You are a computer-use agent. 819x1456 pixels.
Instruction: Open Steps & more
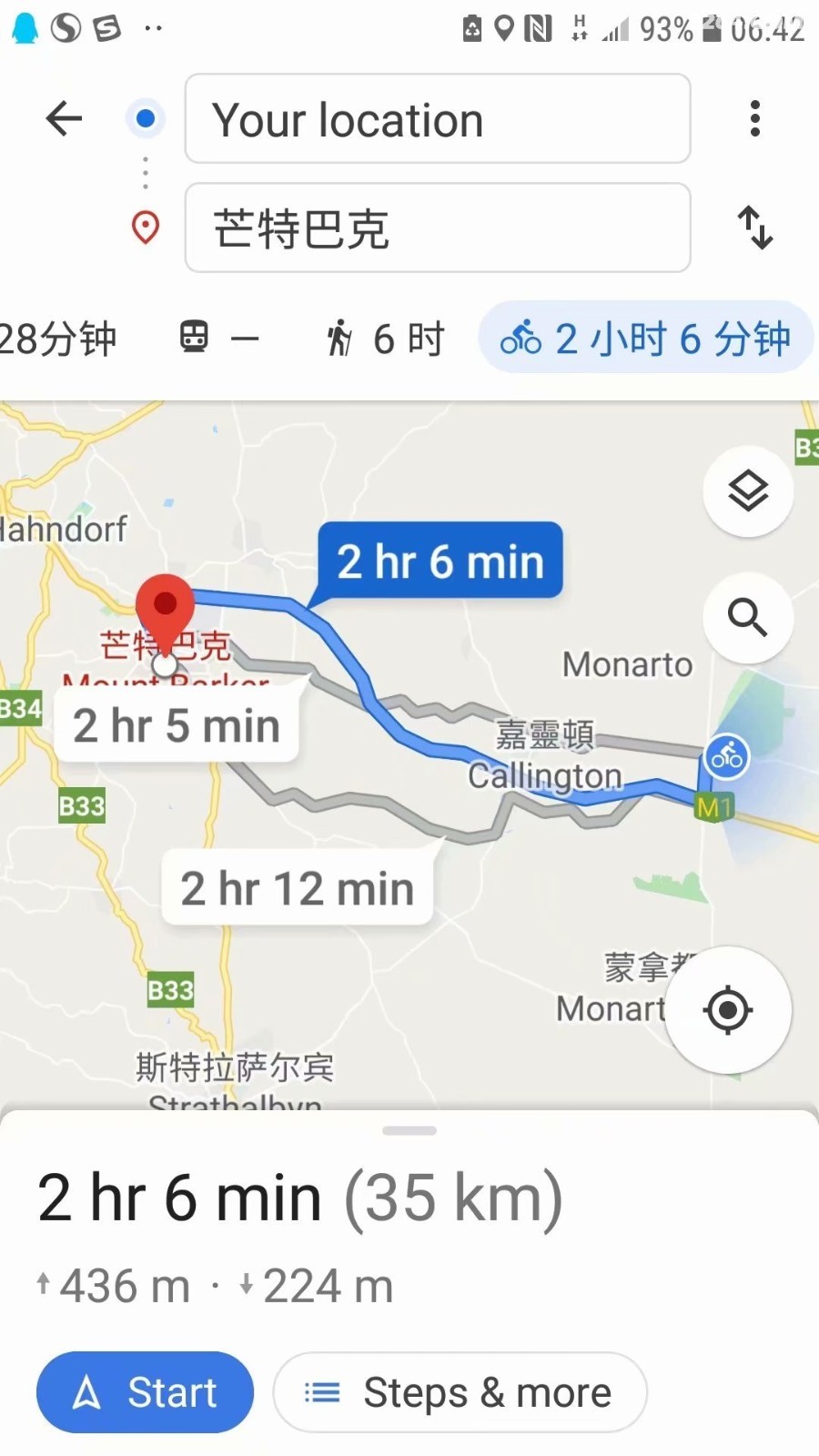click(460, 1392)
